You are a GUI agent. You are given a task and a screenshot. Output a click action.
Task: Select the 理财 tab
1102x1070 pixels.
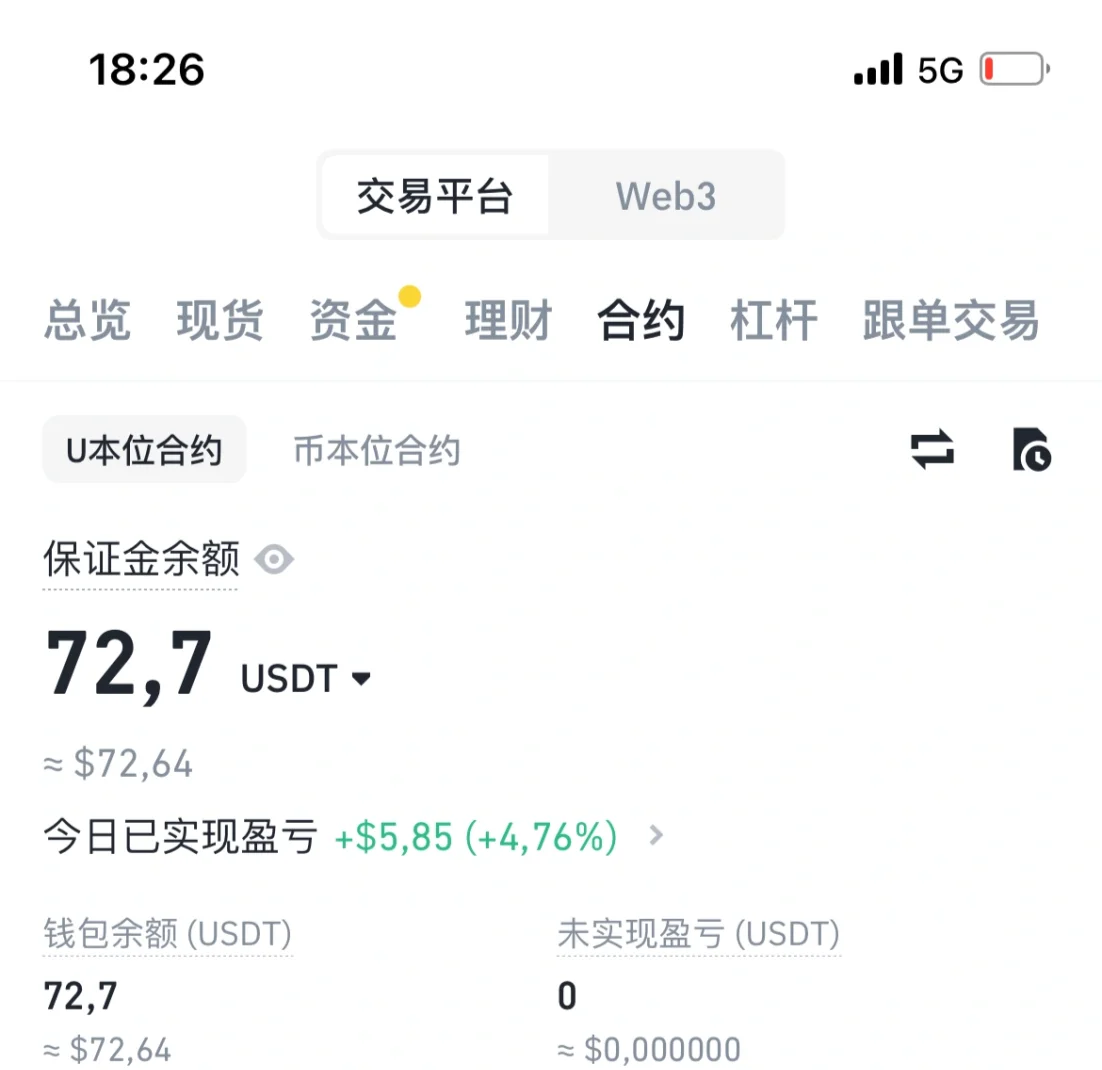508,321
